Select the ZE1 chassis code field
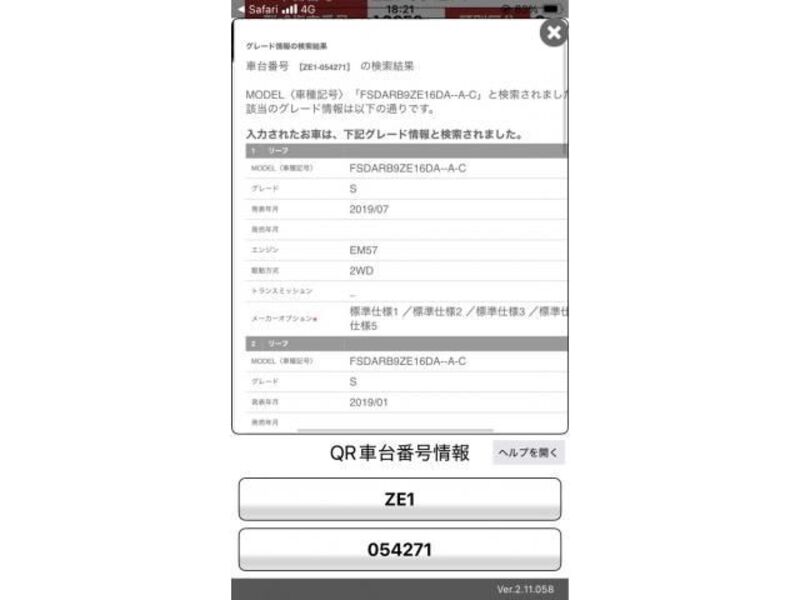Viewport: 800px width, 600px height. tap(399, 499)
